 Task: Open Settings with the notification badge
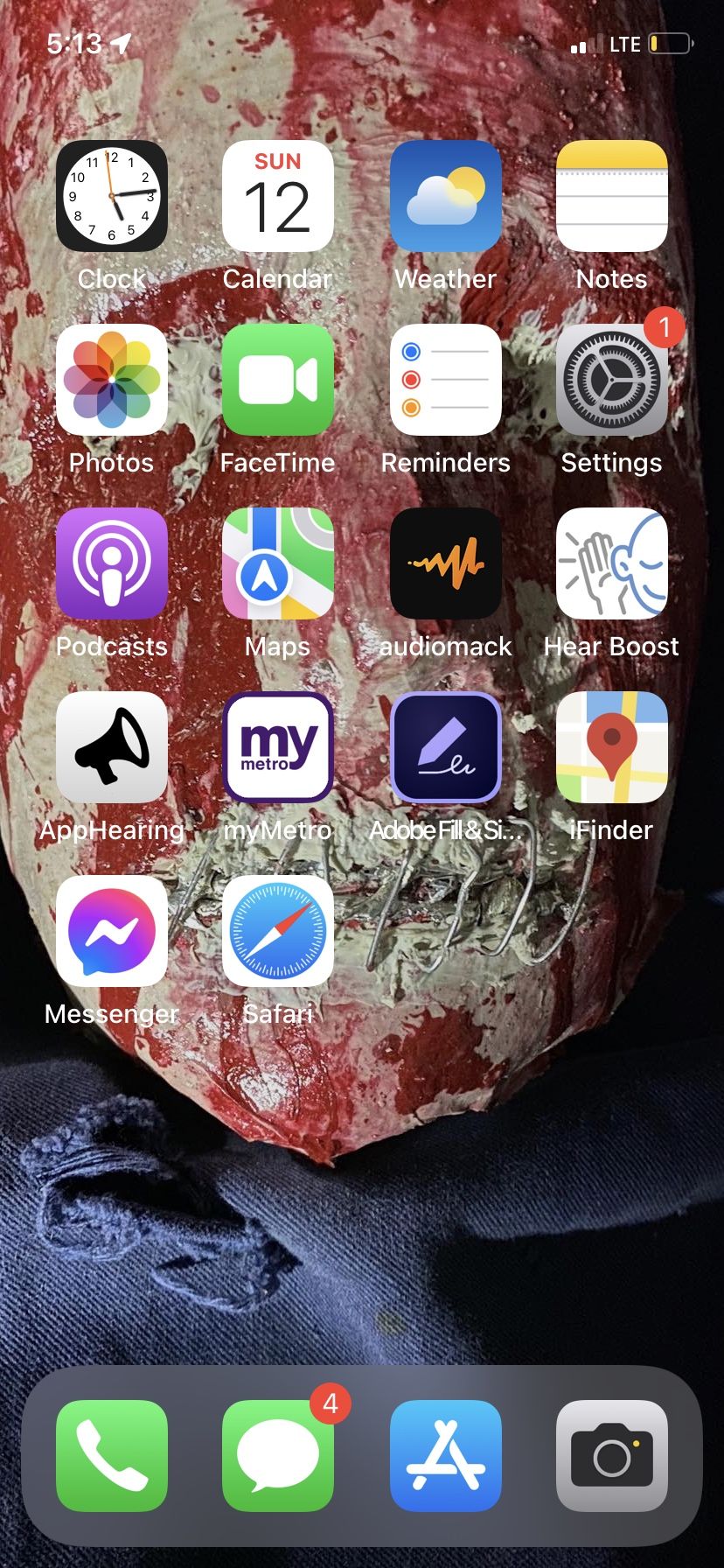[611, 380]
